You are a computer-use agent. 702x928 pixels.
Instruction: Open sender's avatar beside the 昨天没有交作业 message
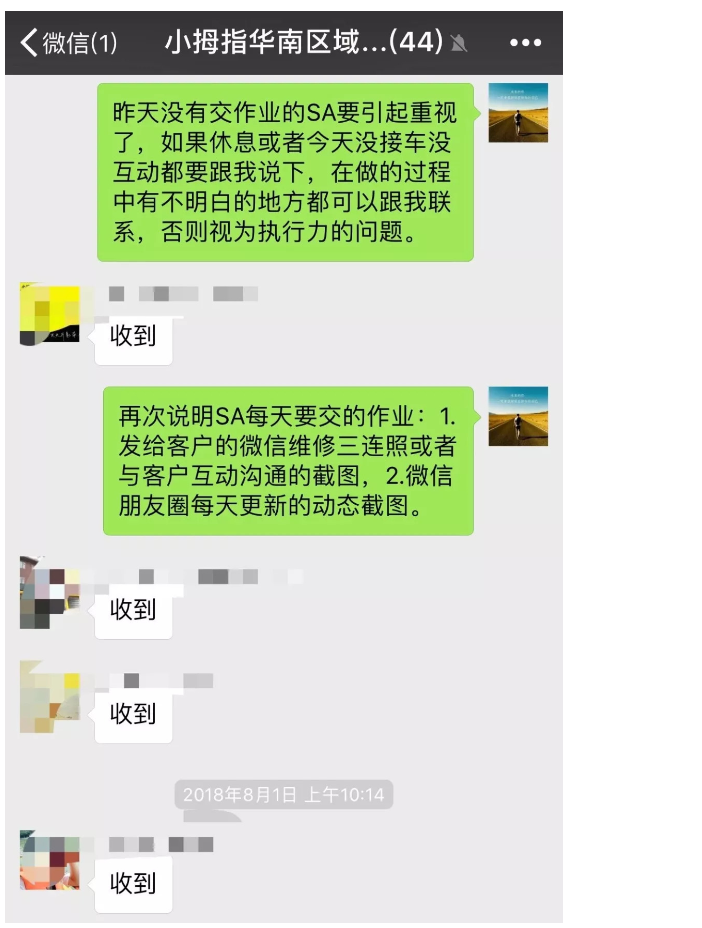[x=517, y=113]
